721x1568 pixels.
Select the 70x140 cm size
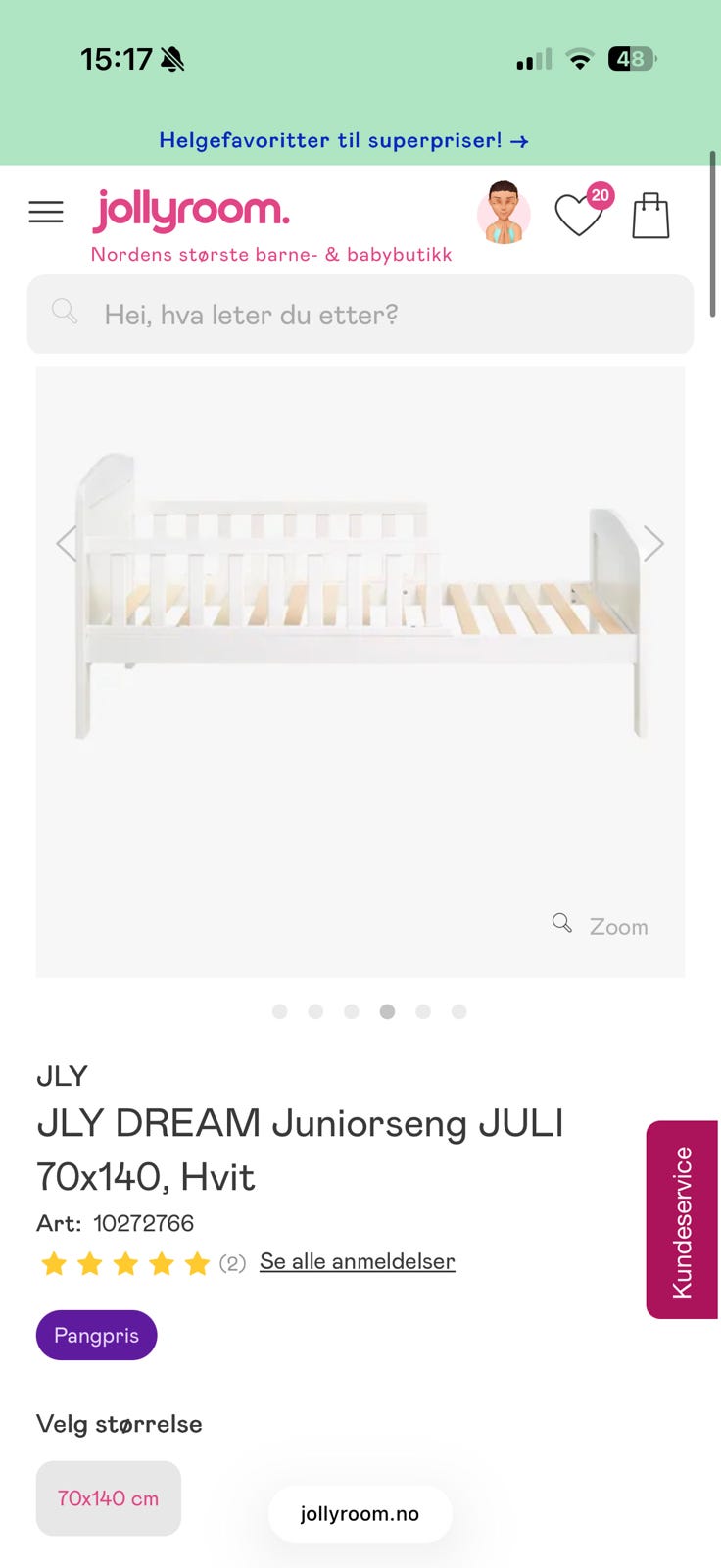point(108,1498)
